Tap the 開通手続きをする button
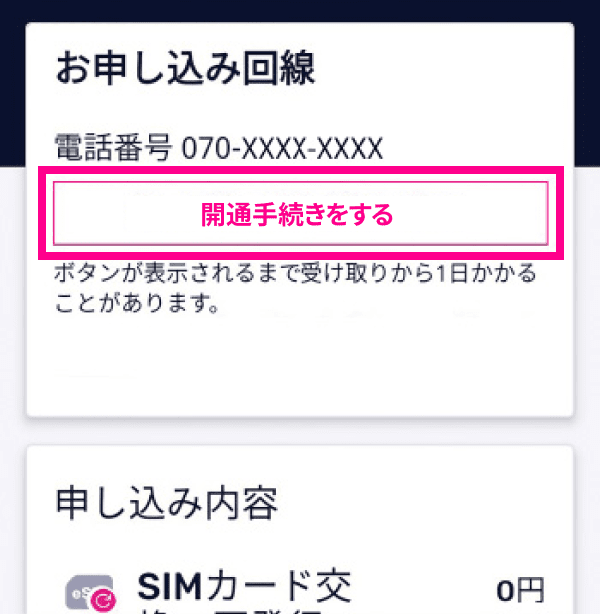Image resolution: width=600 pixels, height=614 pixels. click(300, 214)
